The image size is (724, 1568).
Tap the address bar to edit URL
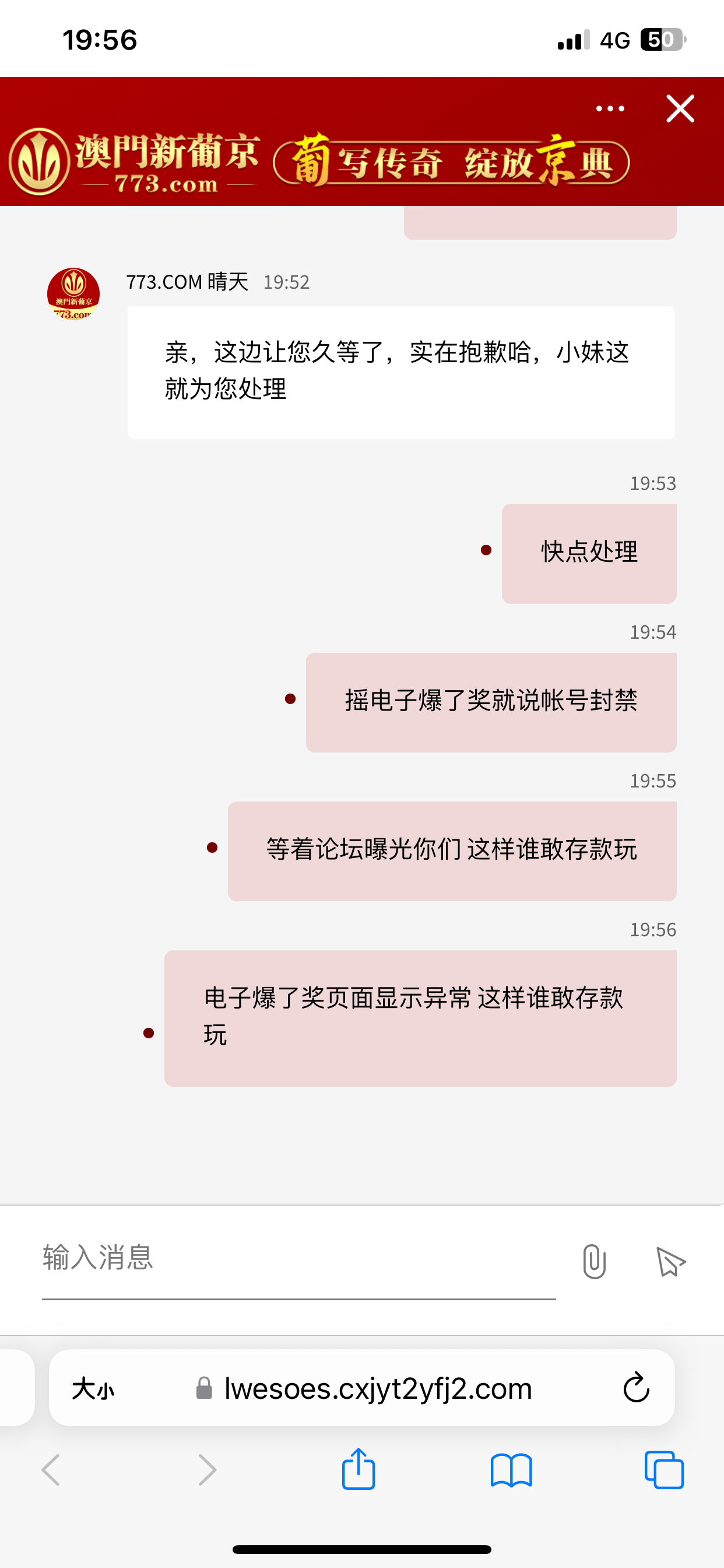377,1388
